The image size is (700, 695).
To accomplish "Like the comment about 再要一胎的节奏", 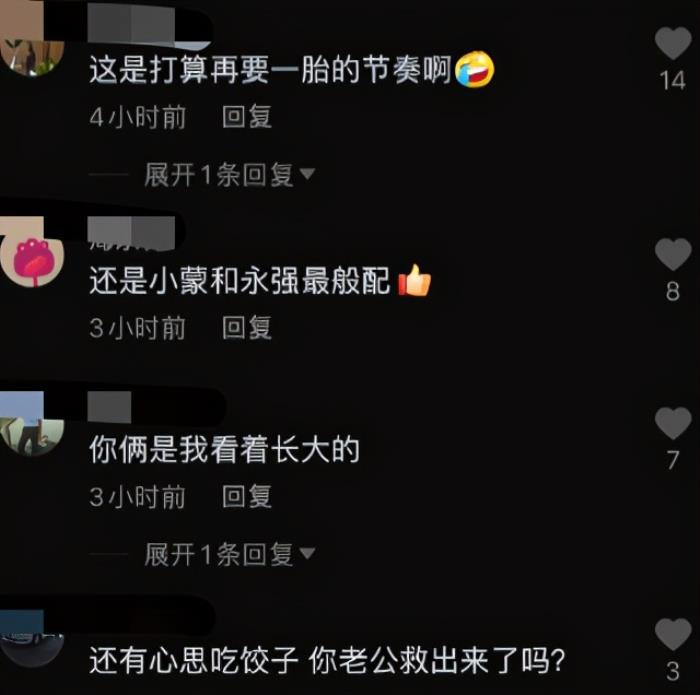I will [673, 45].
